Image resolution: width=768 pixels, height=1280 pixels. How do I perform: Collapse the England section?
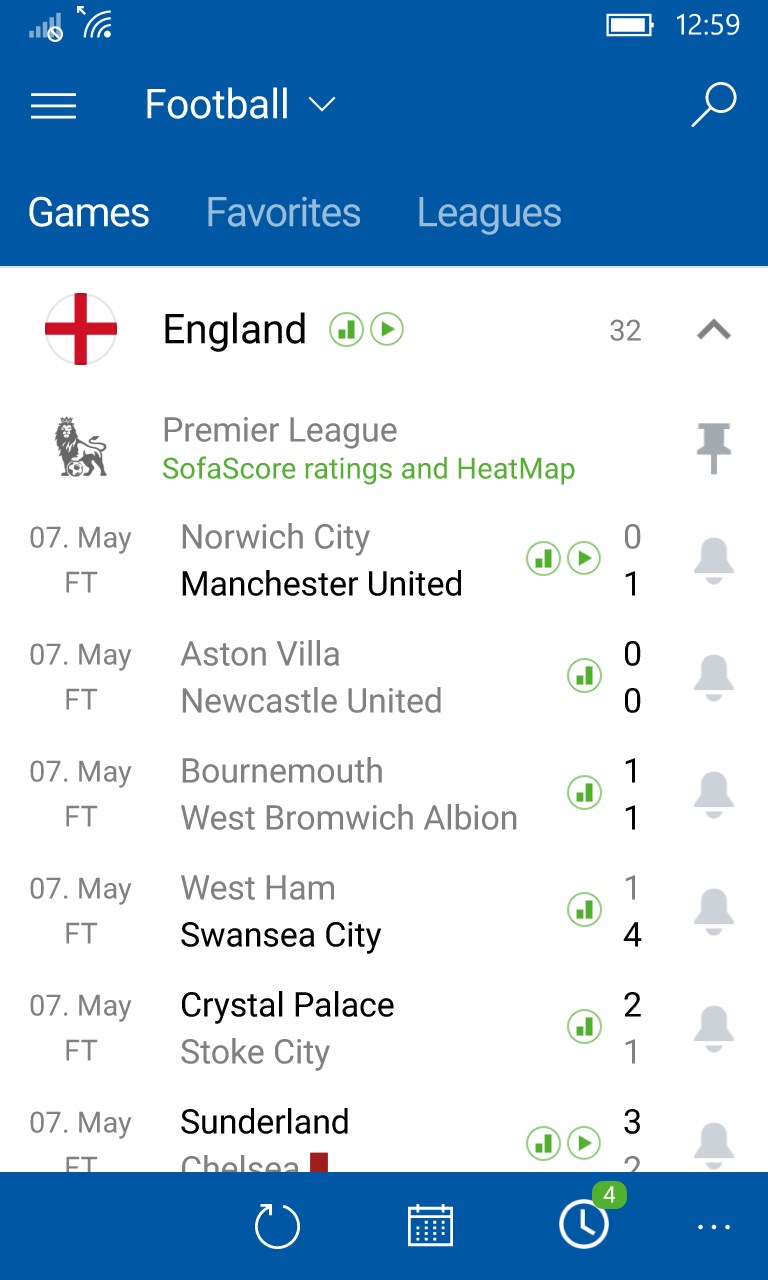pyautogui.click(x=713, y=330)
